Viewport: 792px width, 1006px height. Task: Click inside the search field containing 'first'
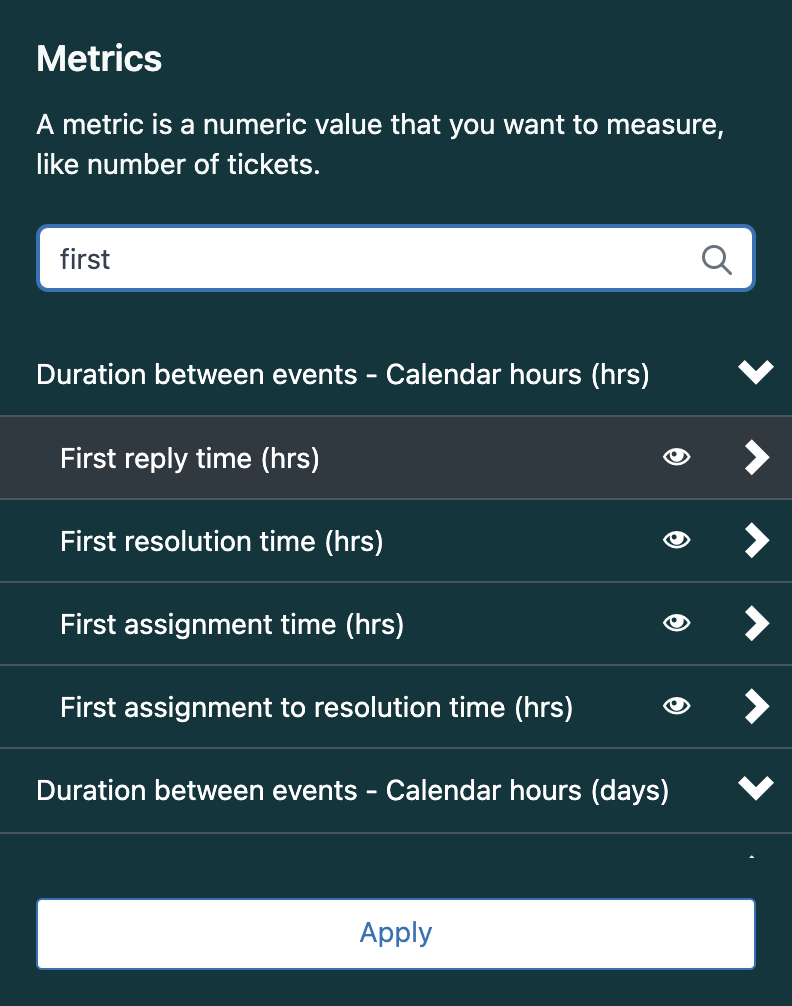point(300,258)
